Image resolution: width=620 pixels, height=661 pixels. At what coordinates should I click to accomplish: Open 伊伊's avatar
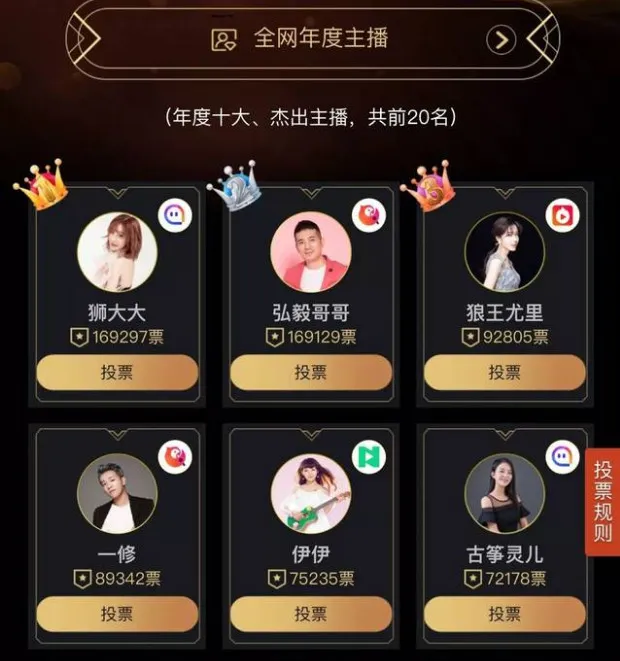pos(311,494)
